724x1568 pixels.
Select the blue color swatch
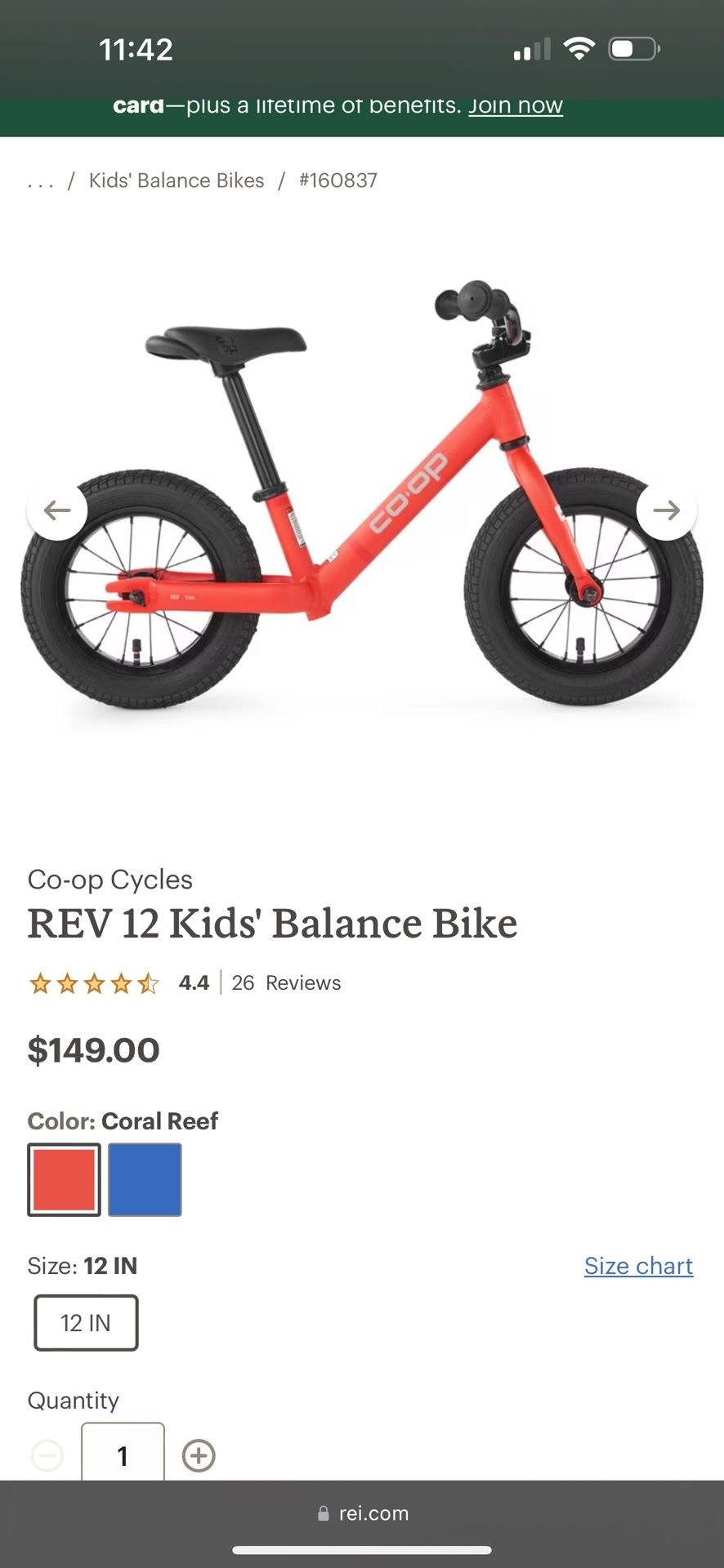coord(145,1179)
